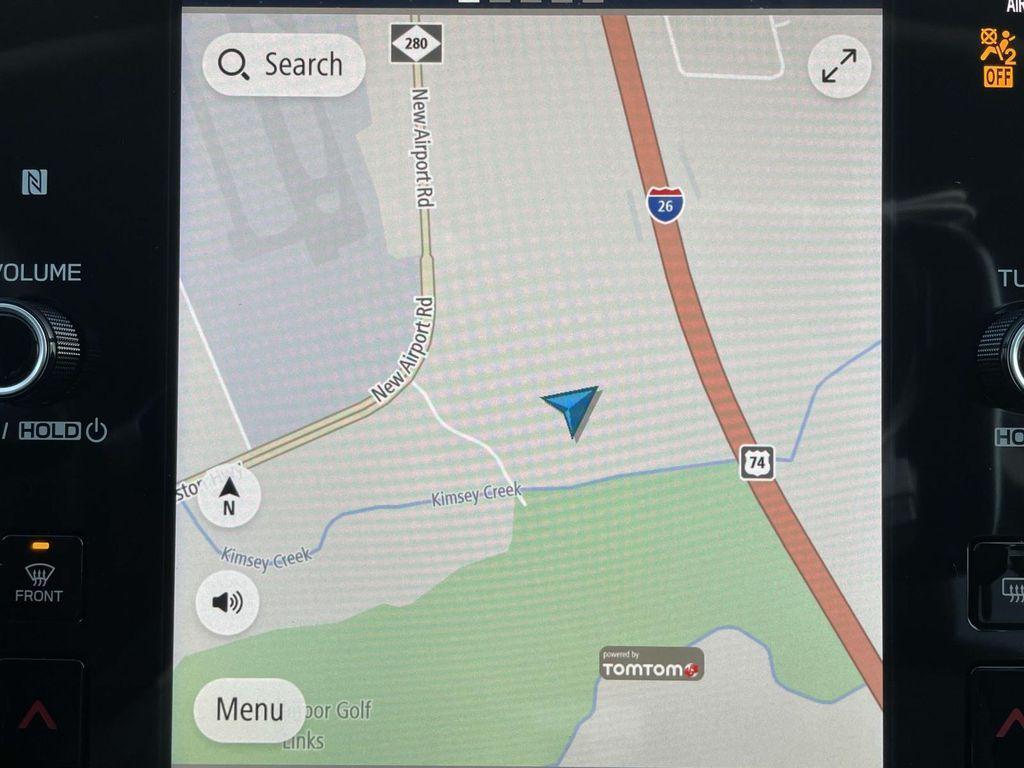
Task: Open the Search button on the map
Action: point(283,65)
